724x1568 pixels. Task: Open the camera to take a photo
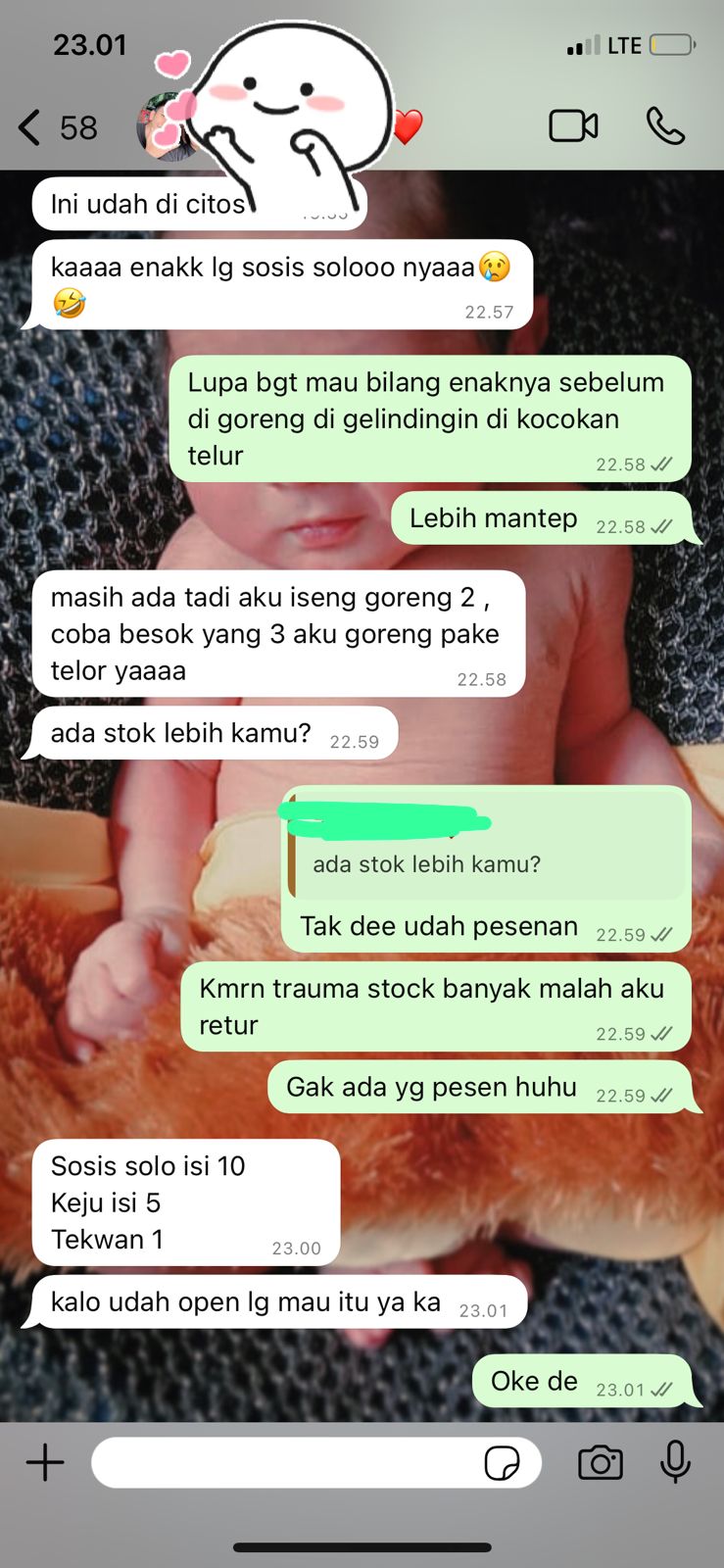[x=600, y=1463]
